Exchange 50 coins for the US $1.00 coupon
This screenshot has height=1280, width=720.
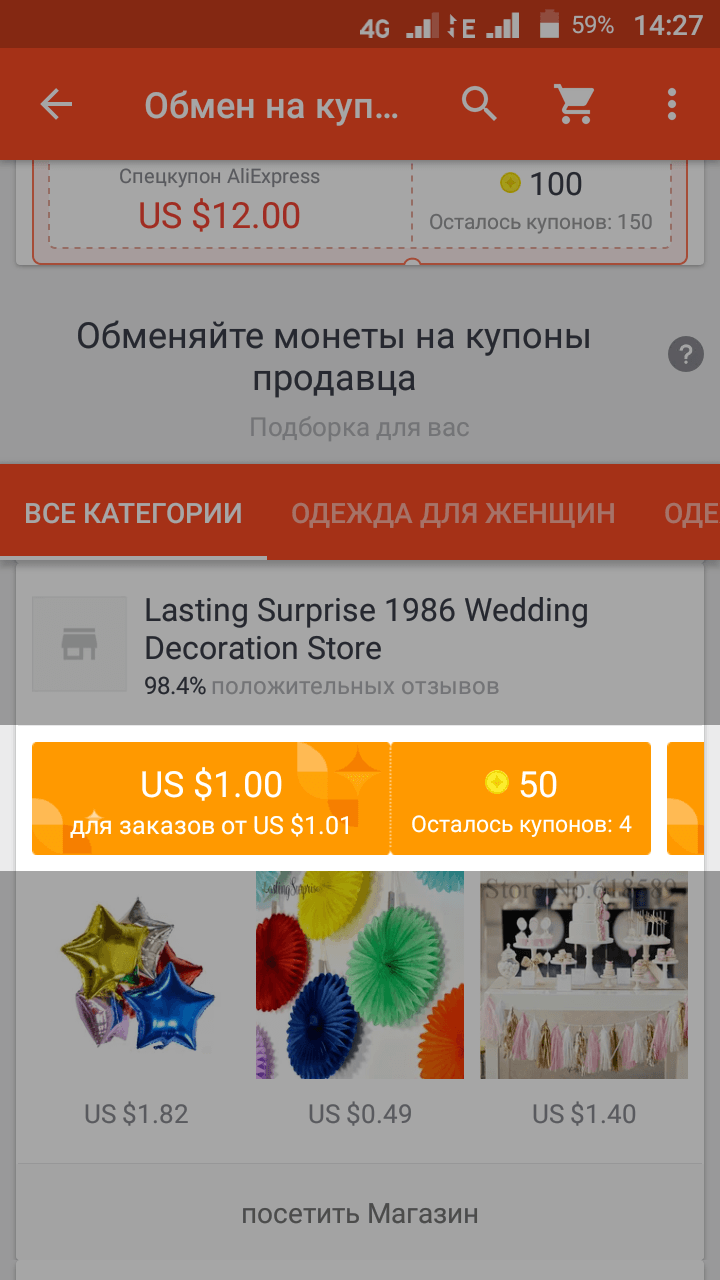tap(340, 799)
